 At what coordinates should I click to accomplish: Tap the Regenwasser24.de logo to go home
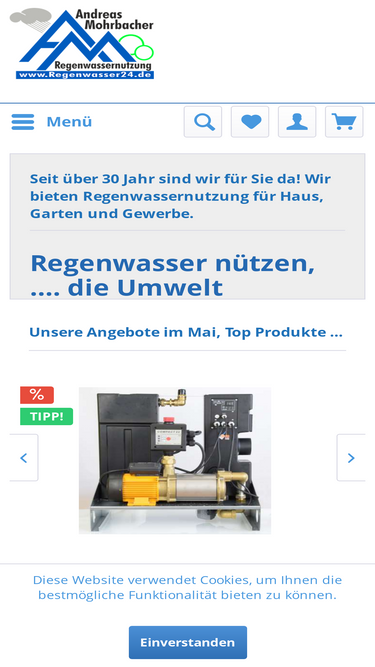(x=82, y=43)
